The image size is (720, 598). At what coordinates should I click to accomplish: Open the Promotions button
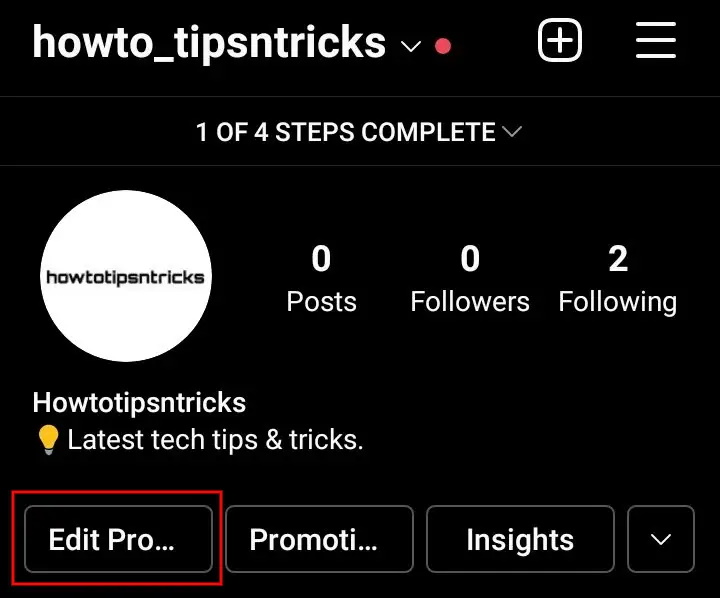[319, 540]
